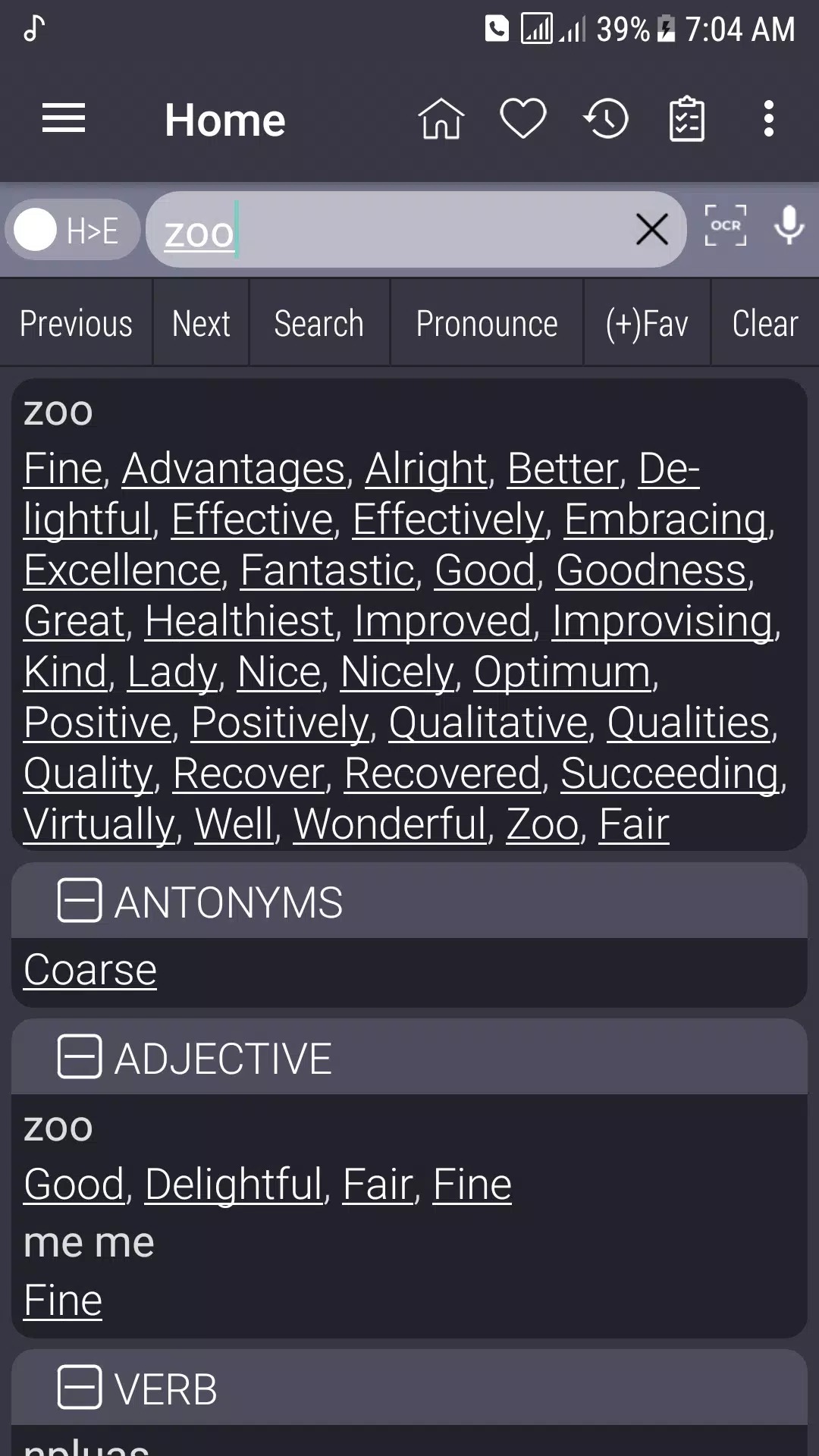The image size is (819, 1456).
Task: Add word with (+)Fav button
Action: (647, 324)
